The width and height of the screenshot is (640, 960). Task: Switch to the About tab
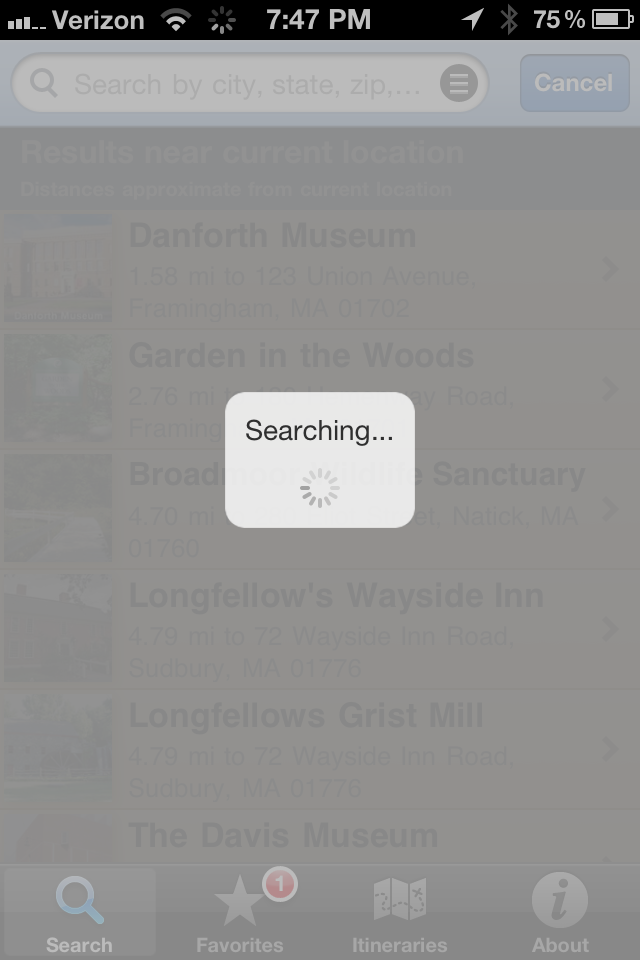(x=560, y=914)
